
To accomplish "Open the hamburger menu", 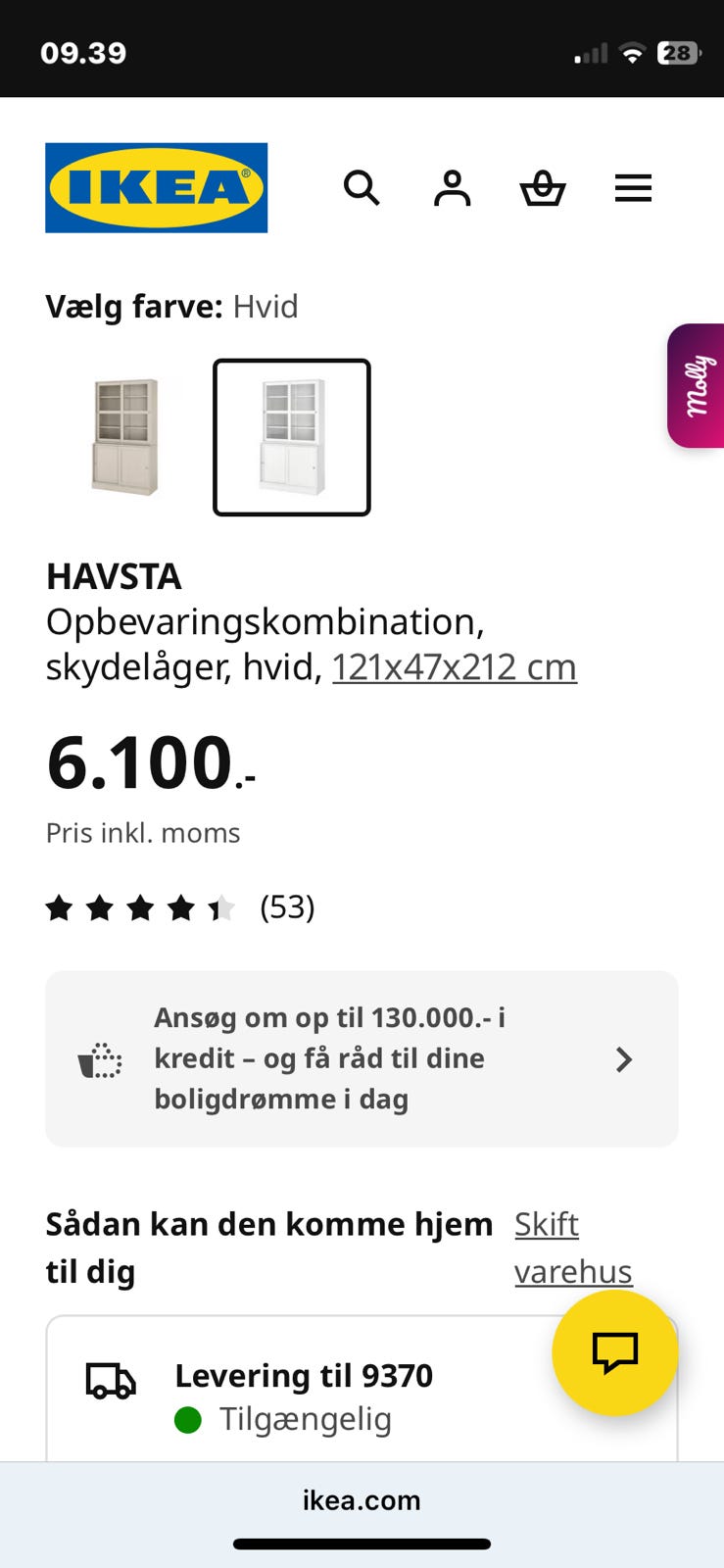I will pyautogui.click(x=633, y=187).
